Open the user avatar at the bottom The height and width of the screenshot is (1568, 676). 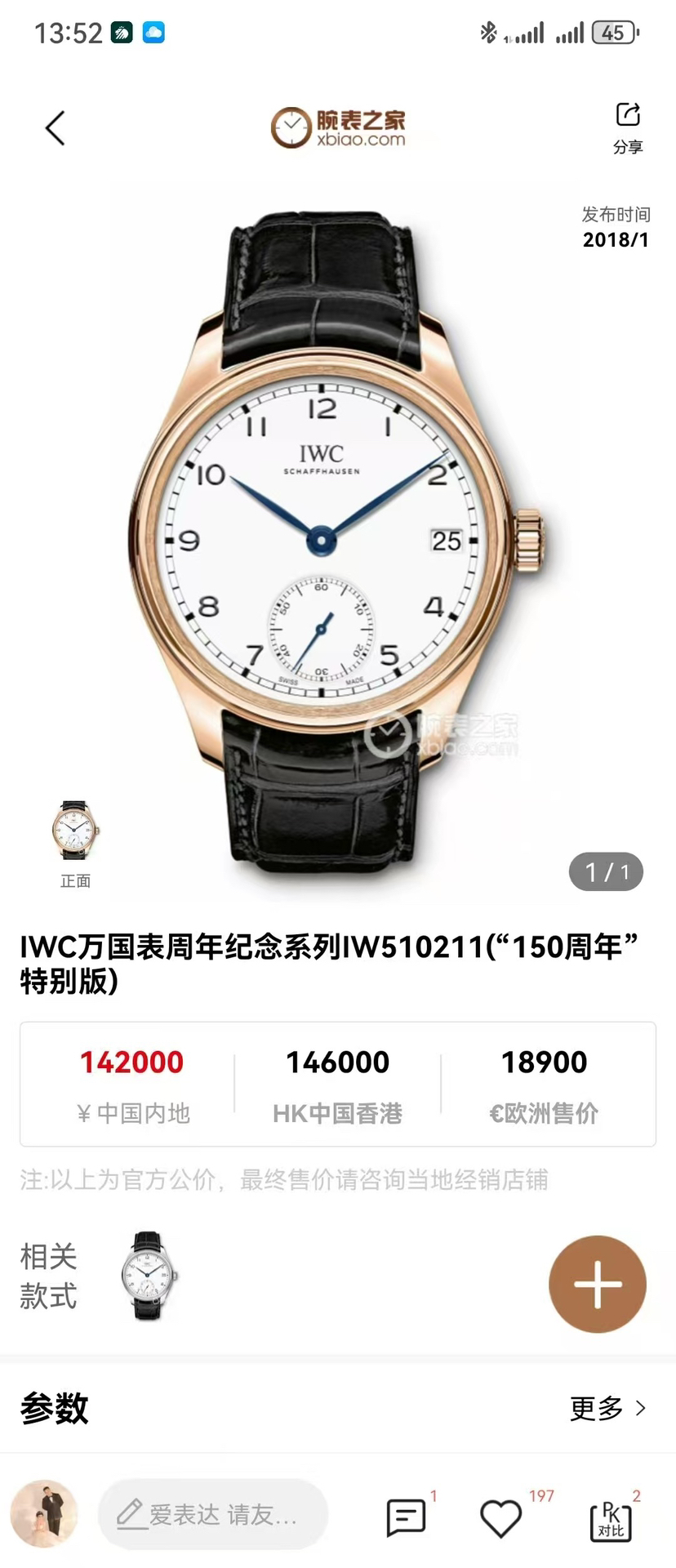(x=45, y=1515)
